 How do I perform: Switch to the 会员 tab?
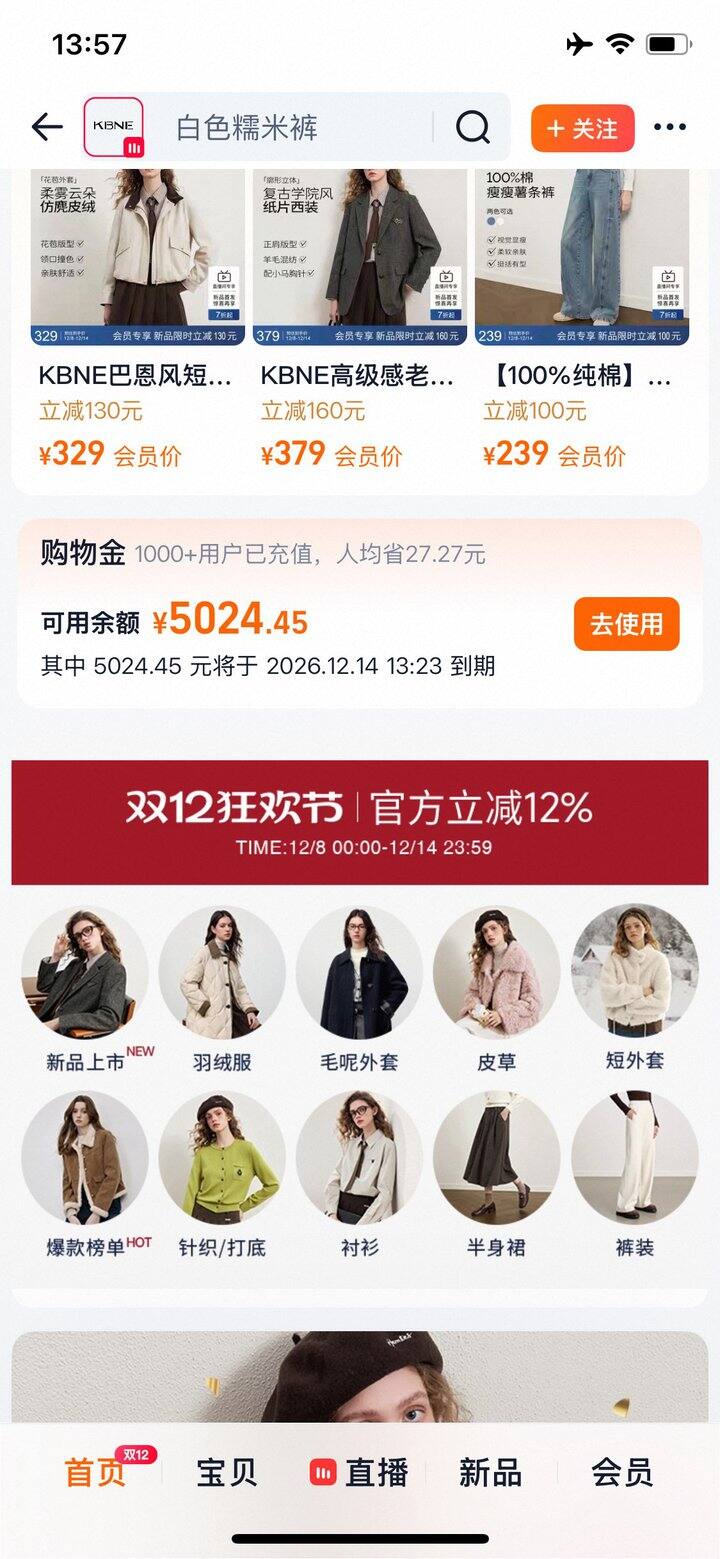click(x=622, y=1473)
